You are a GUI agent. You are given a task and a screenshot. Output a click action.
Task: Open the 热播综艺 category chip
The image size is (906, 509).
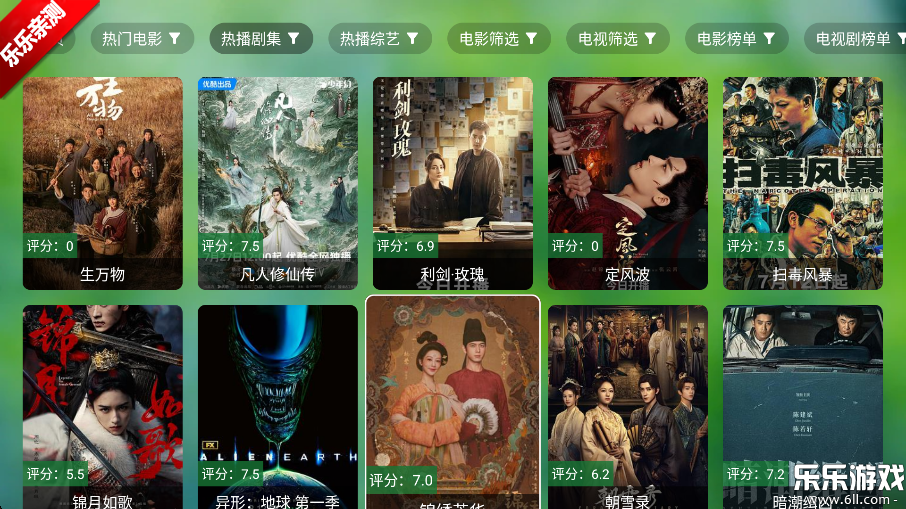coord(380,39)
